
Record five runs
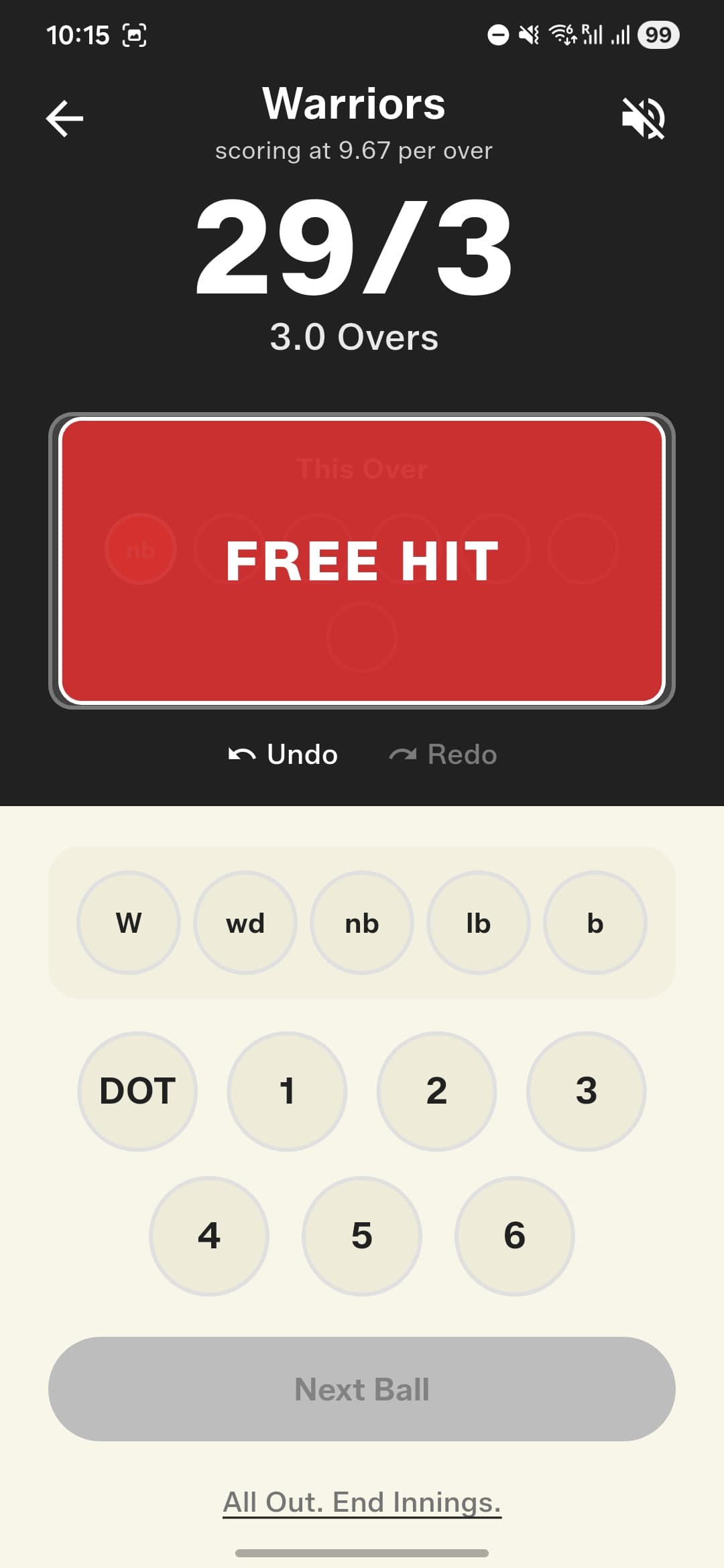pyautogui.click(x=362, y=1236)
